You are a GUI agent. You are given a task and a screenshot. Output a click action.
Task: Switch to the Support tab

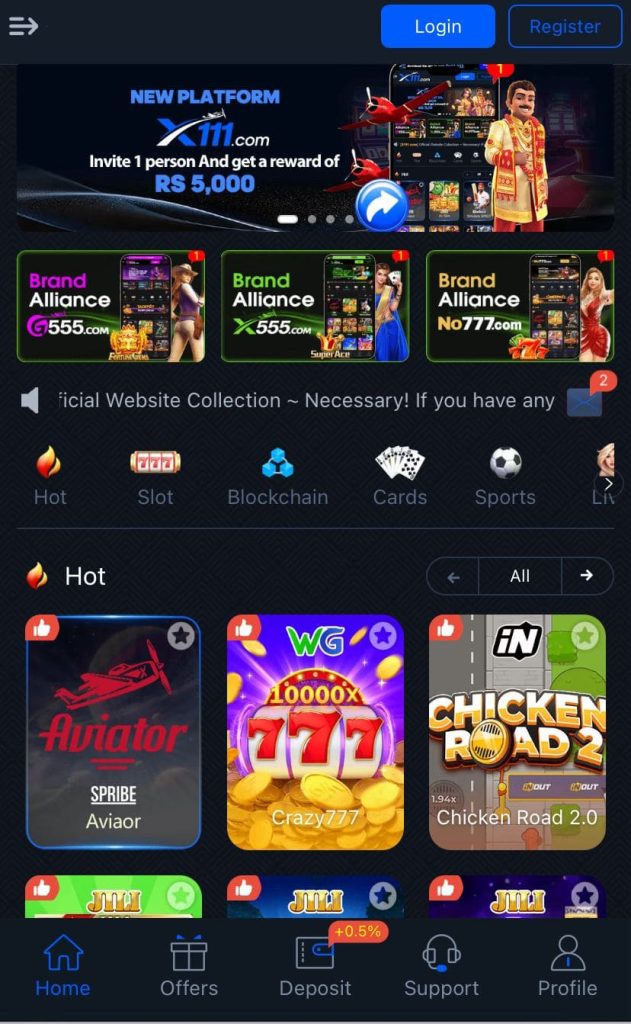tap(441, 966)
